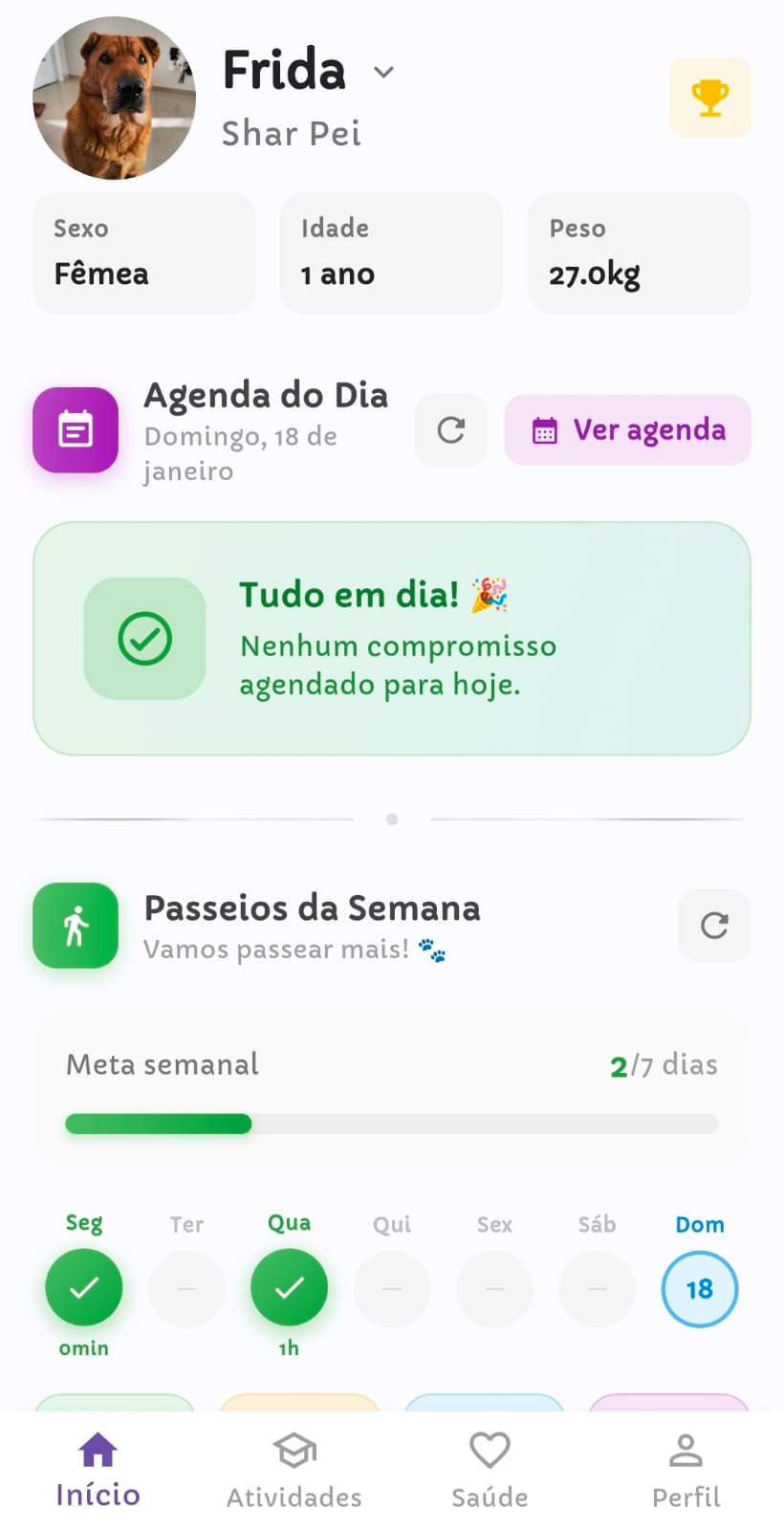Toggle Wednesday's completed walk checkmark
This screenshot has width=784, height=1530.
[x=289, y=1288]
